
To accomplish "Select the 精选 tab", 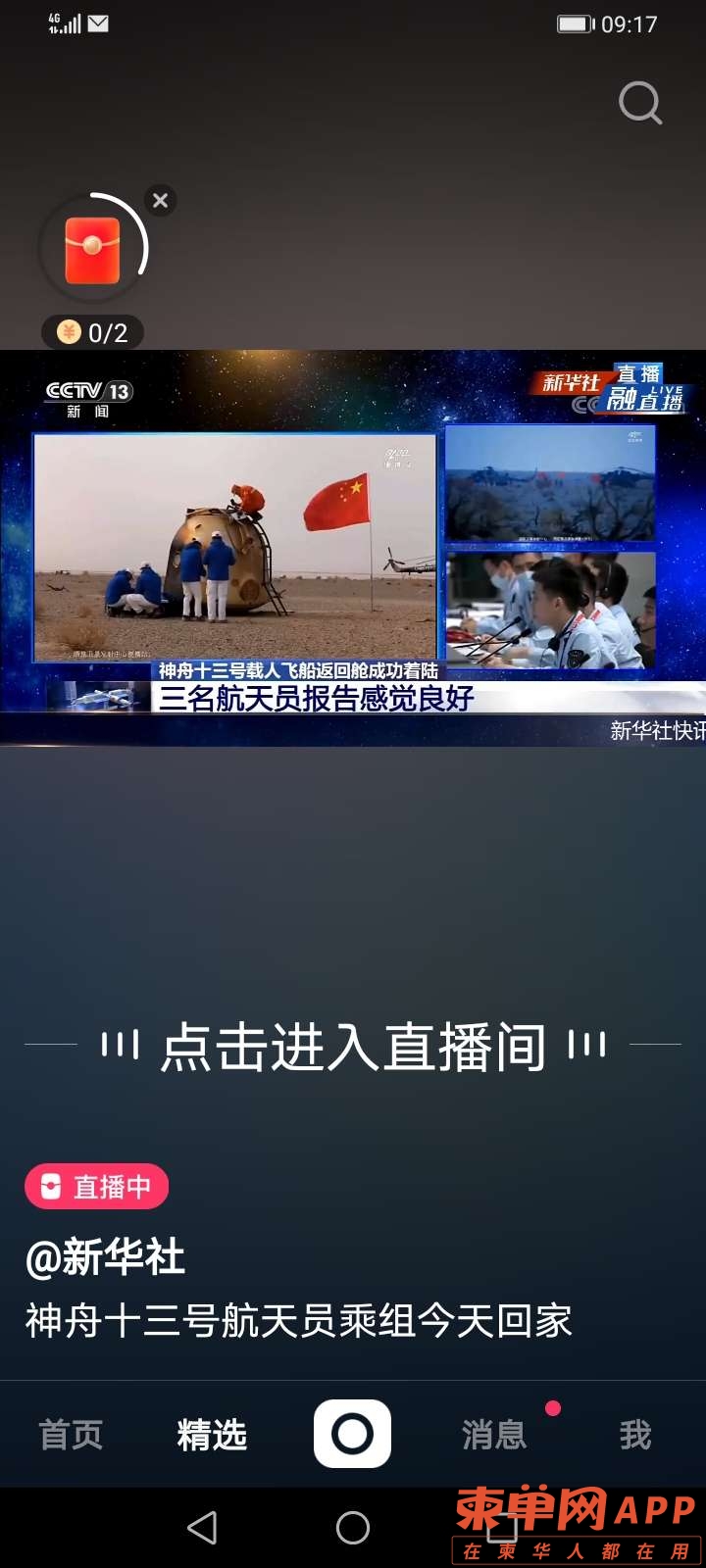I will (x=212, y=1435).
